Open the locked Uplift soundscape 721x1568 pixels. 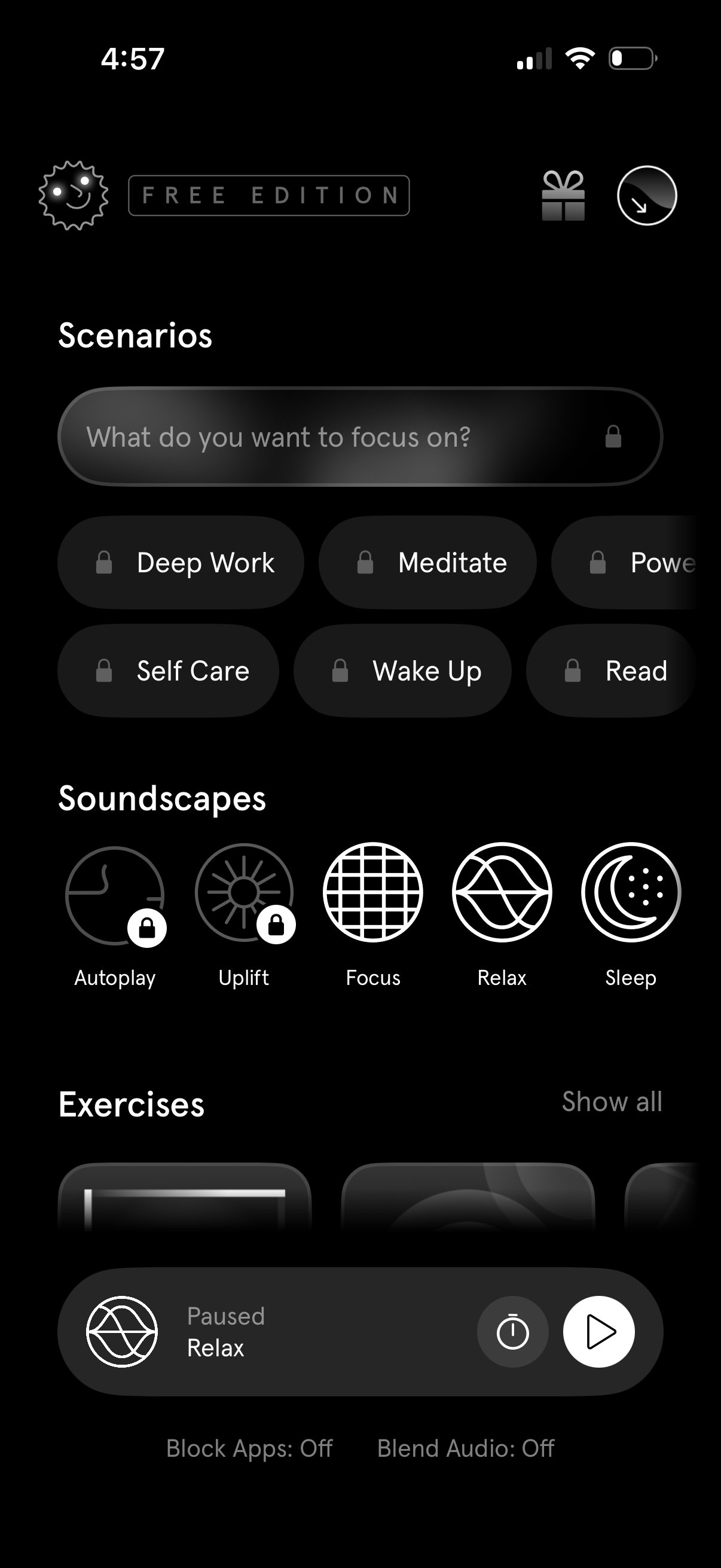(x=243, y=890)
